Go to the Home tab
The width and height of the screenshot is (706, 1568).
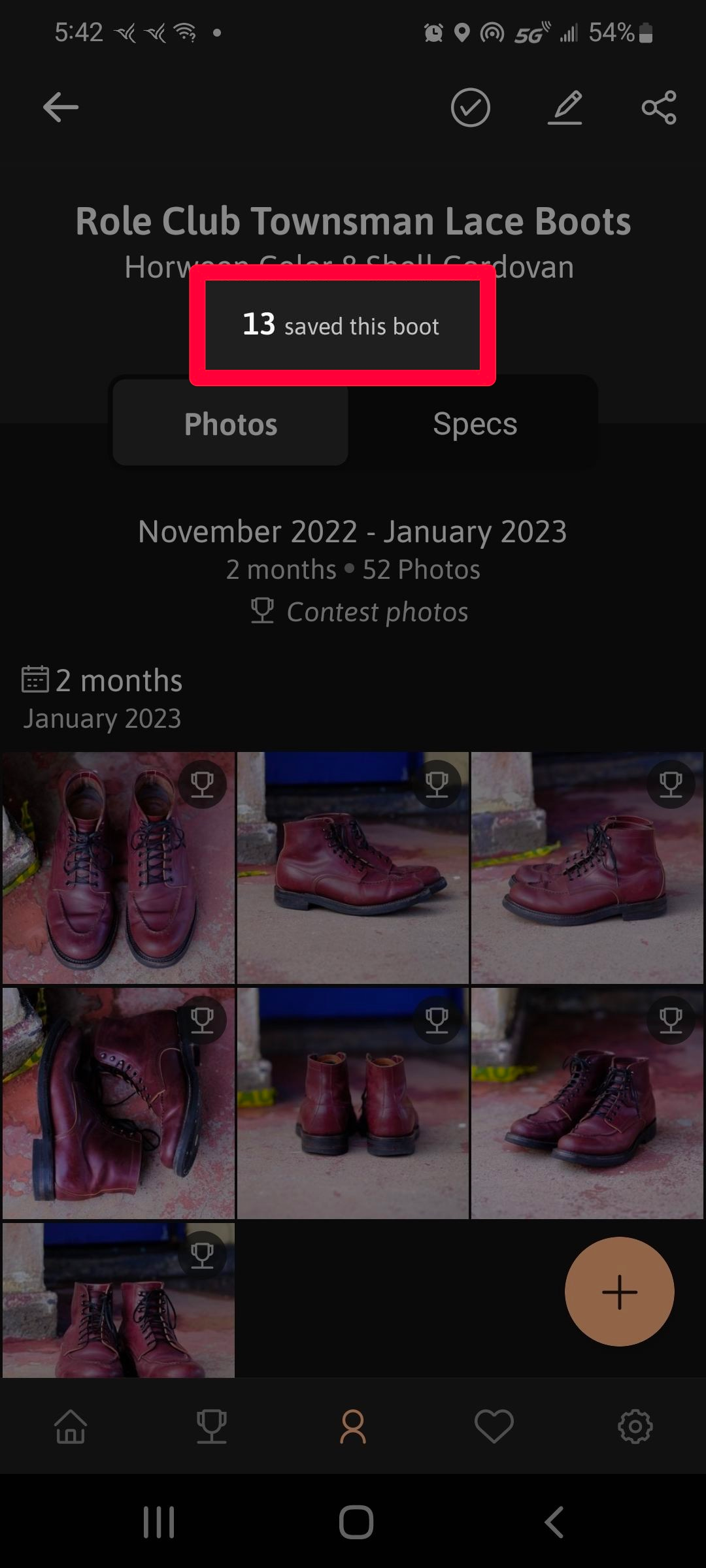click(x=71, y=1427)
